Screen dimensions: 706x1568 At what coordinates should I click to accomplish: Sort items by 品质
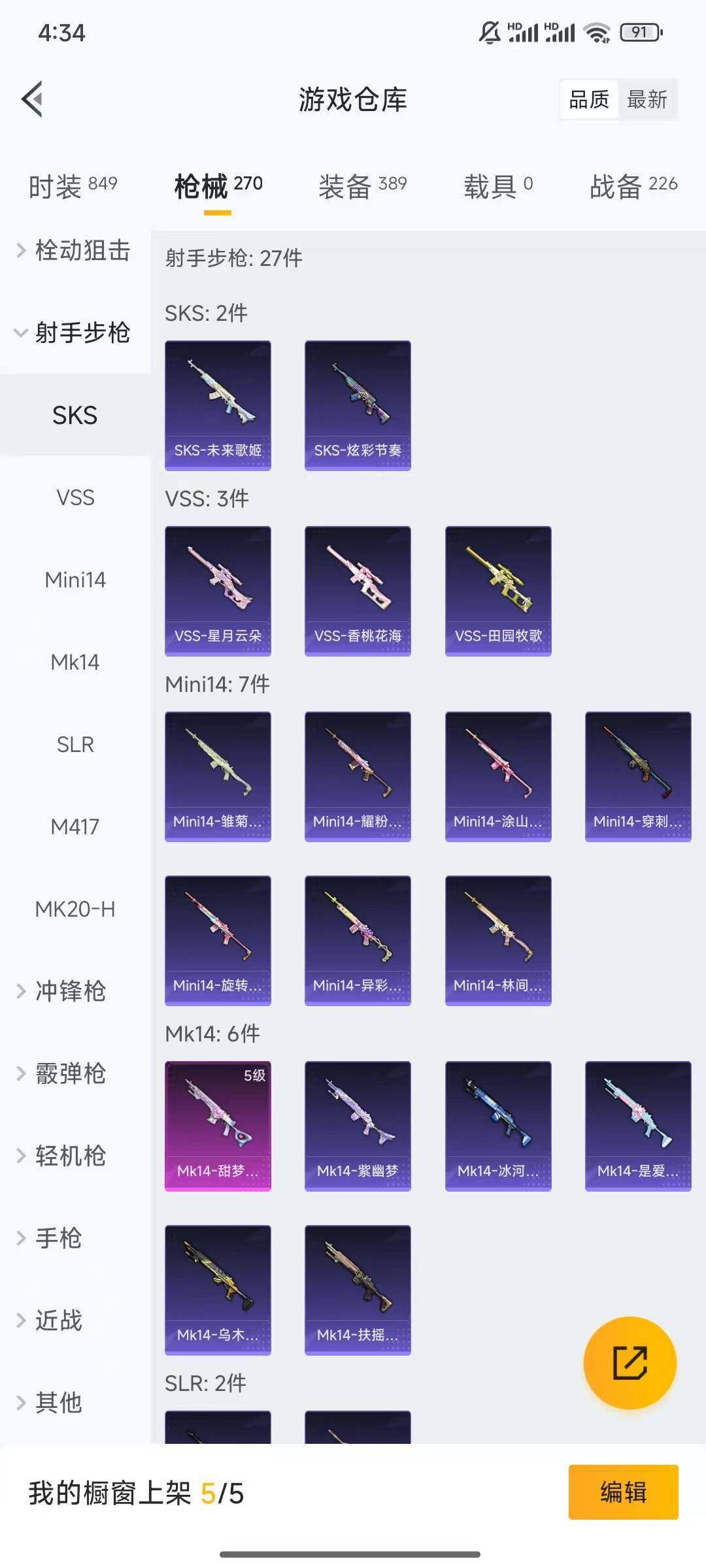pyautogui.click(x=589, y=99)
